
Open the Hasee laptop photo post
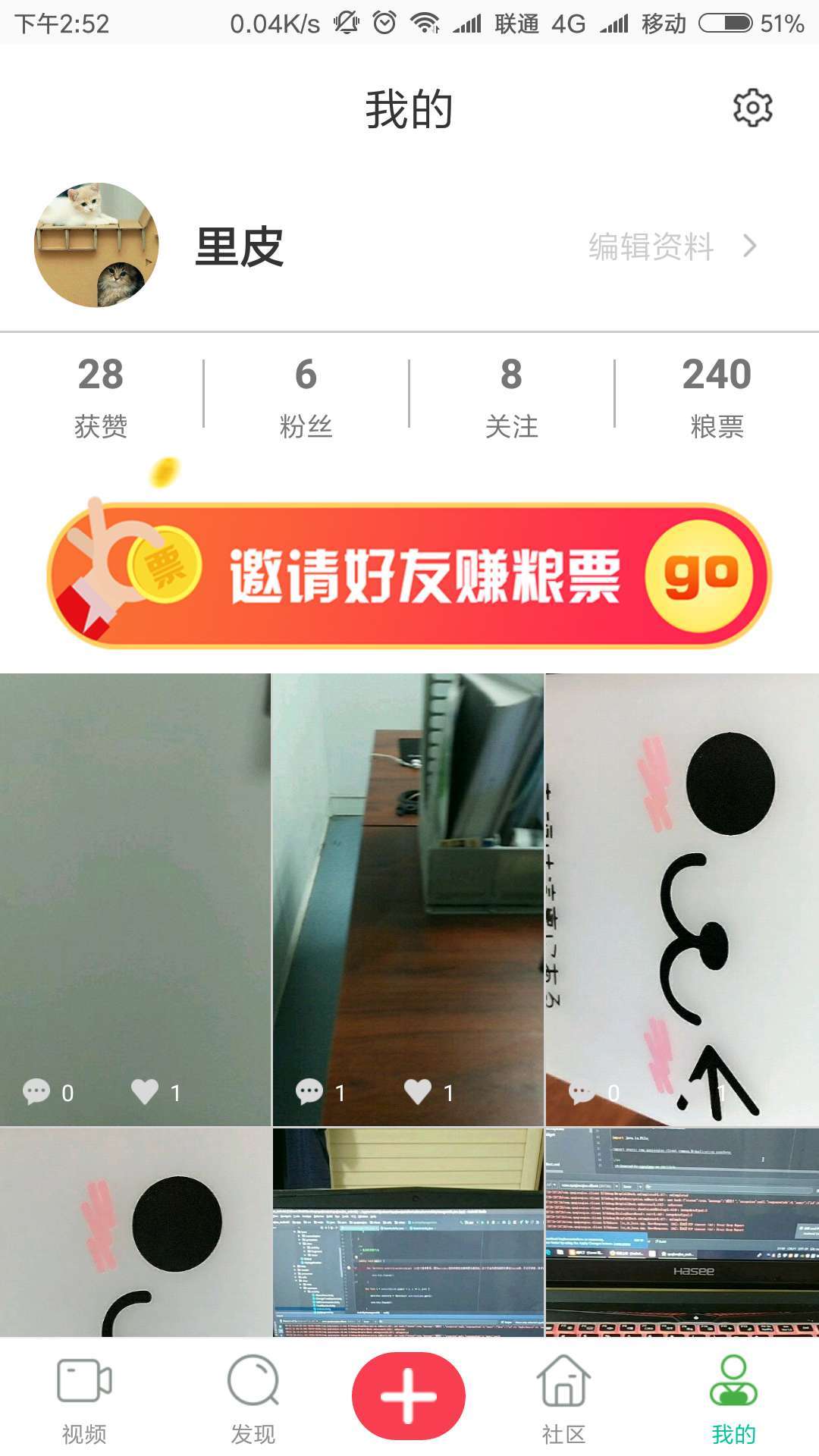tap(682, 1232)
